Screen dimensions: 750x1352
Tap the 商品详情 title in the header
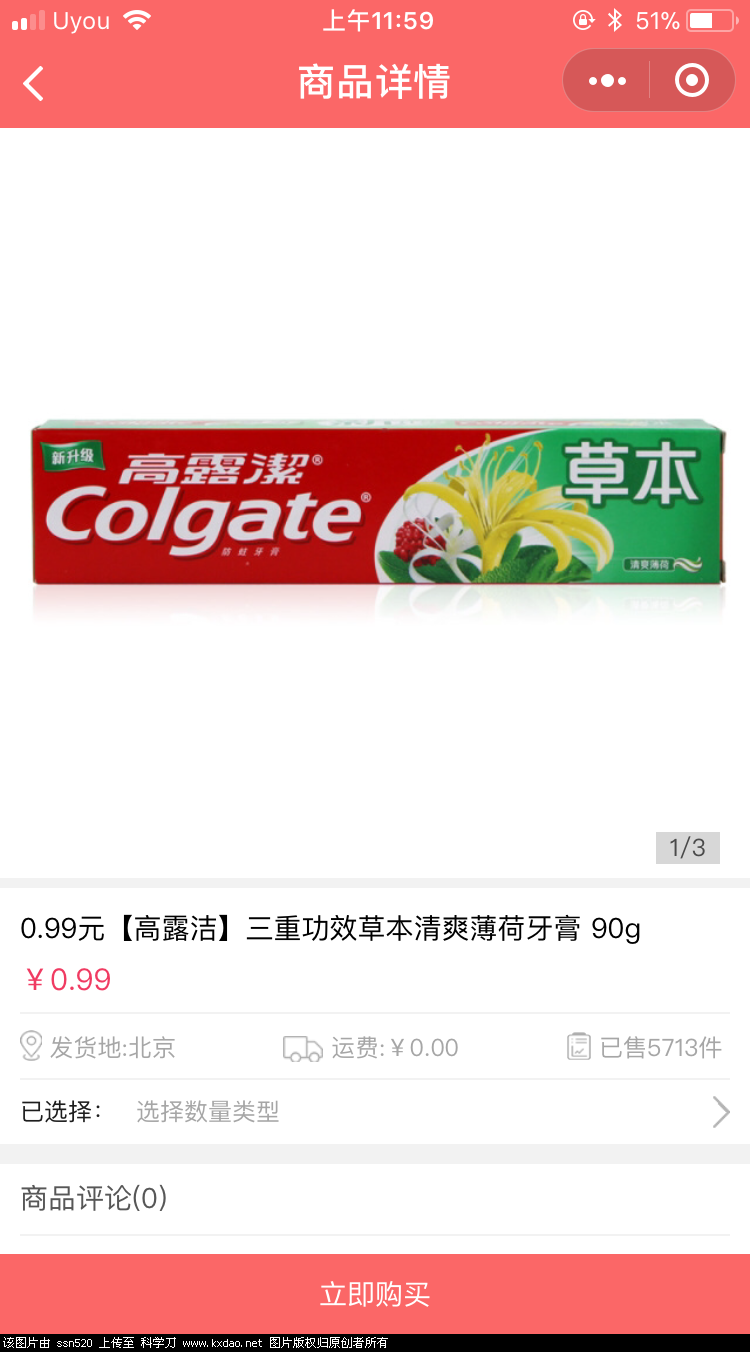tap(374, 83)
